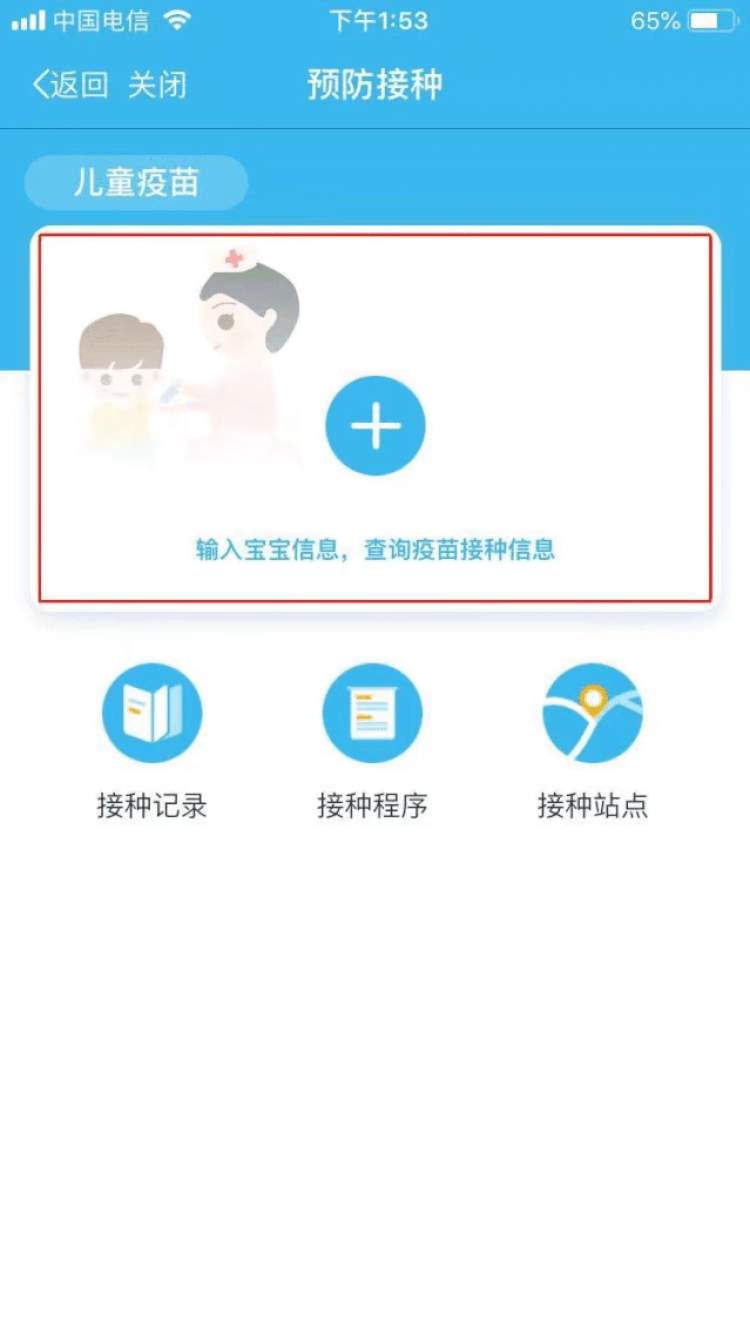Select the 儿童疫苗 chip
Image resolution: width=750 pixels, height=1335 pixels.
pos(136,183)
